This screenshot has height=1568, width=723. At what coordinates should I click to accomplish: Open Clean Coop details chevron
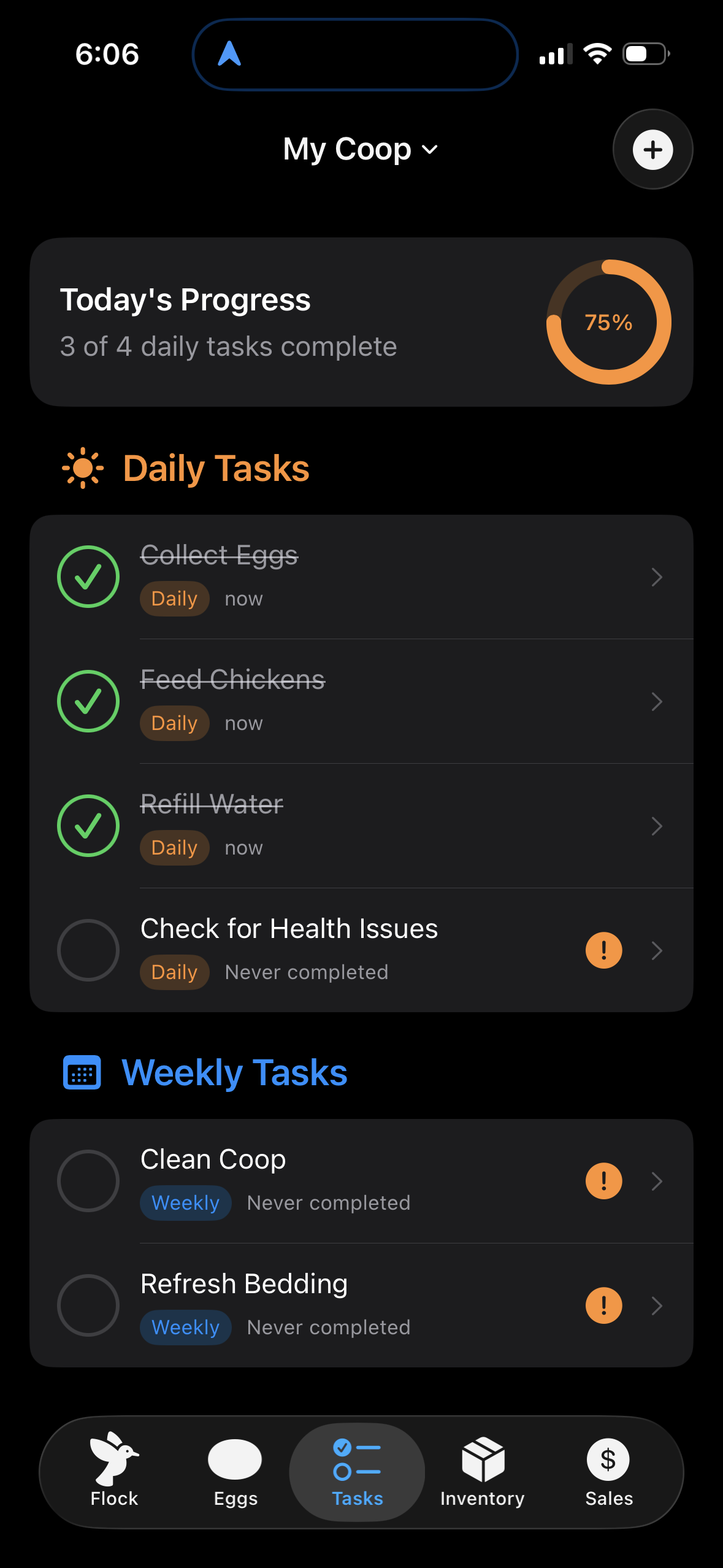pyautogui.click(x=656, y=1181)
